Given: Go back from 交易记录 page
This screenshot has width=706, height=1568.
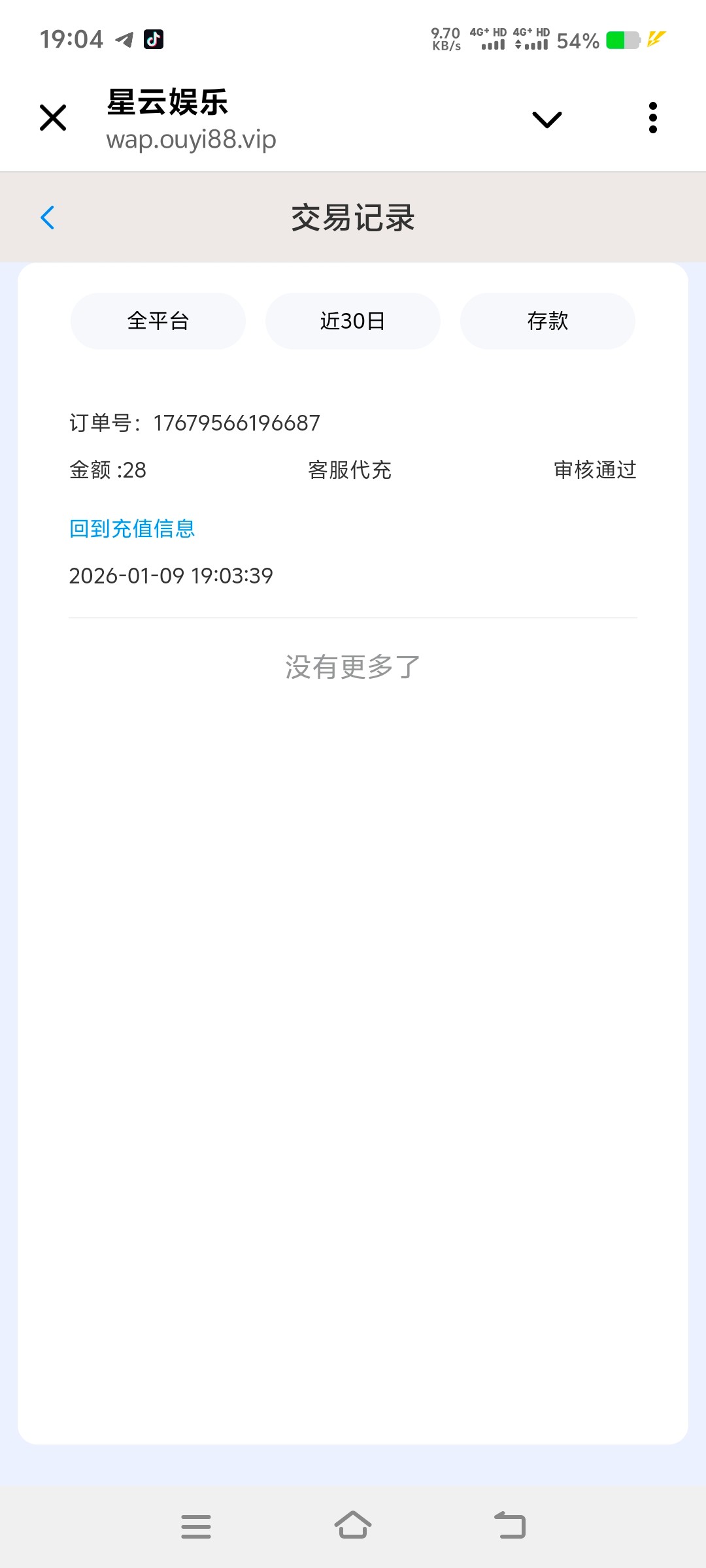Looking at the screenshot, I should [x=48, y=218].
